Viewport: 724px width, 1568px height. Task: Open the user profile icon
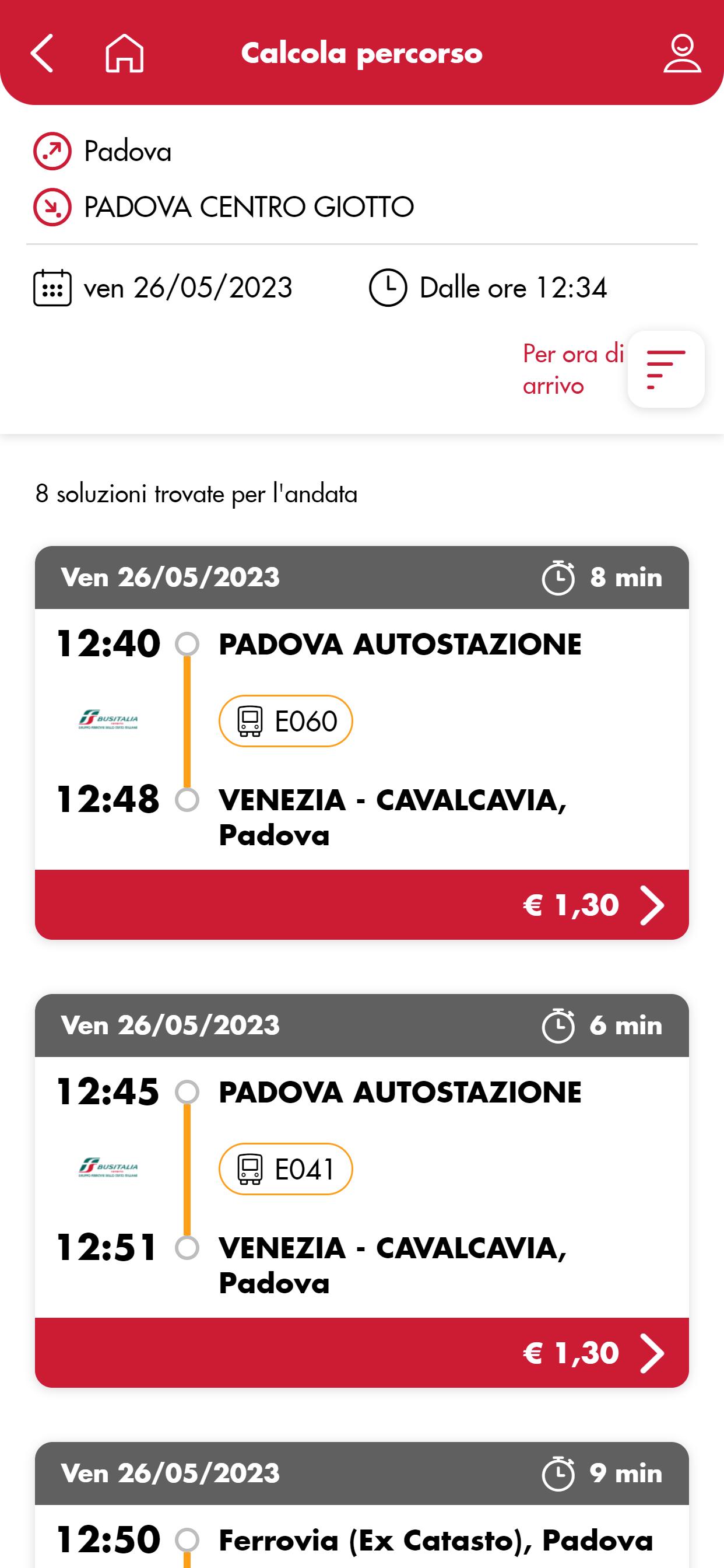(682, 54)
